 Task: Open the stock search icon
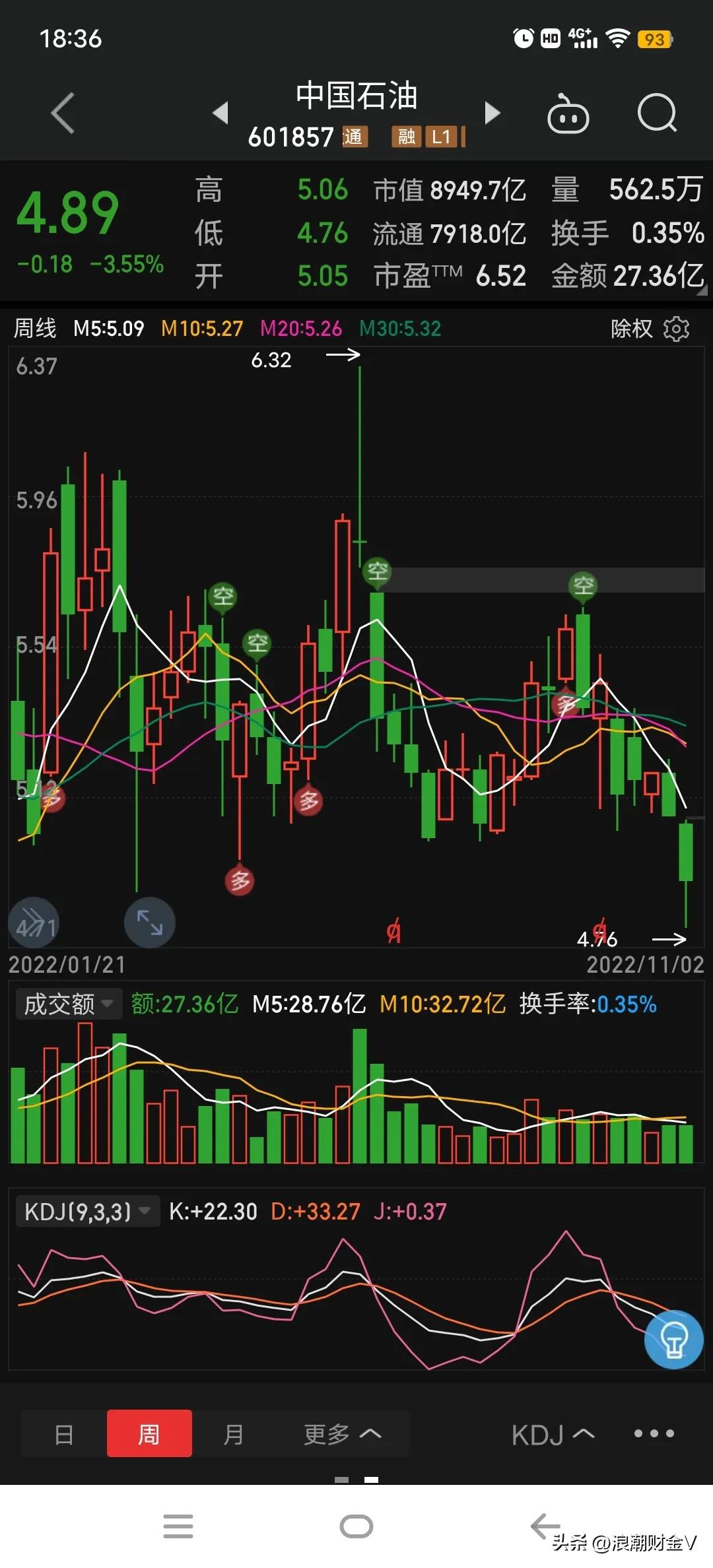658,114
